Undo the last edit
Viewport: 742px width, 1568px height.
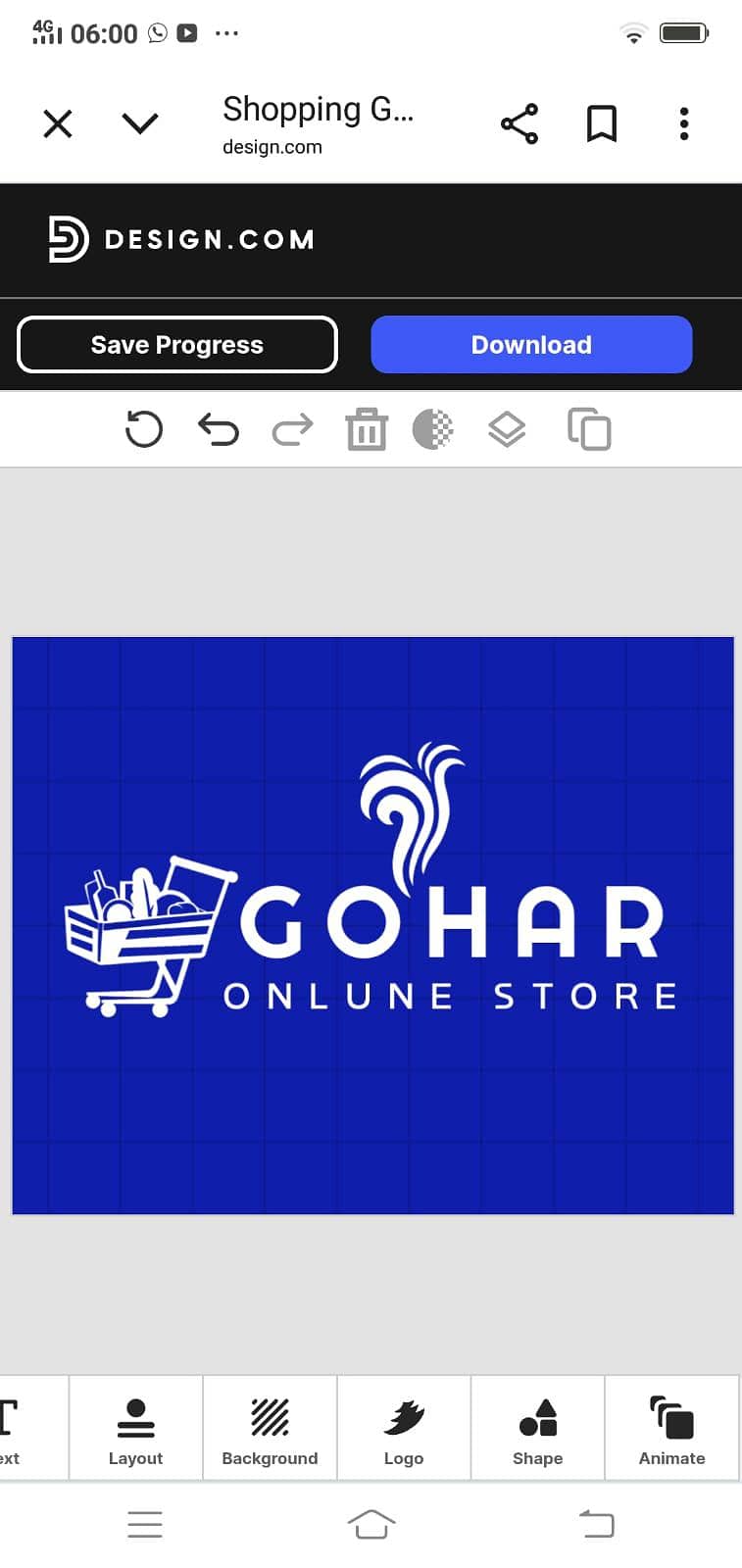pos(218,429)
